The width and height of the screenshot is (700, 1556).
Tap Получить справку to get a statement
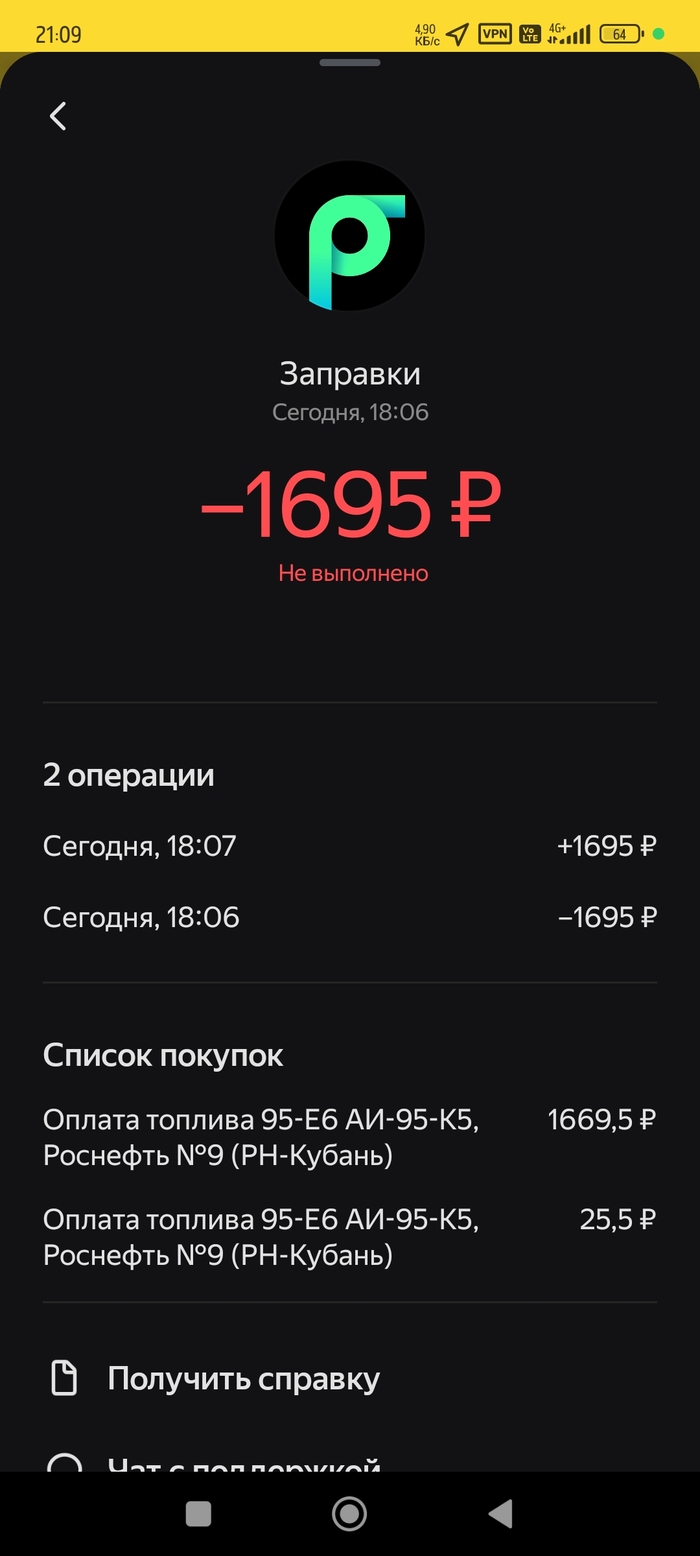tap(243, 1379)
